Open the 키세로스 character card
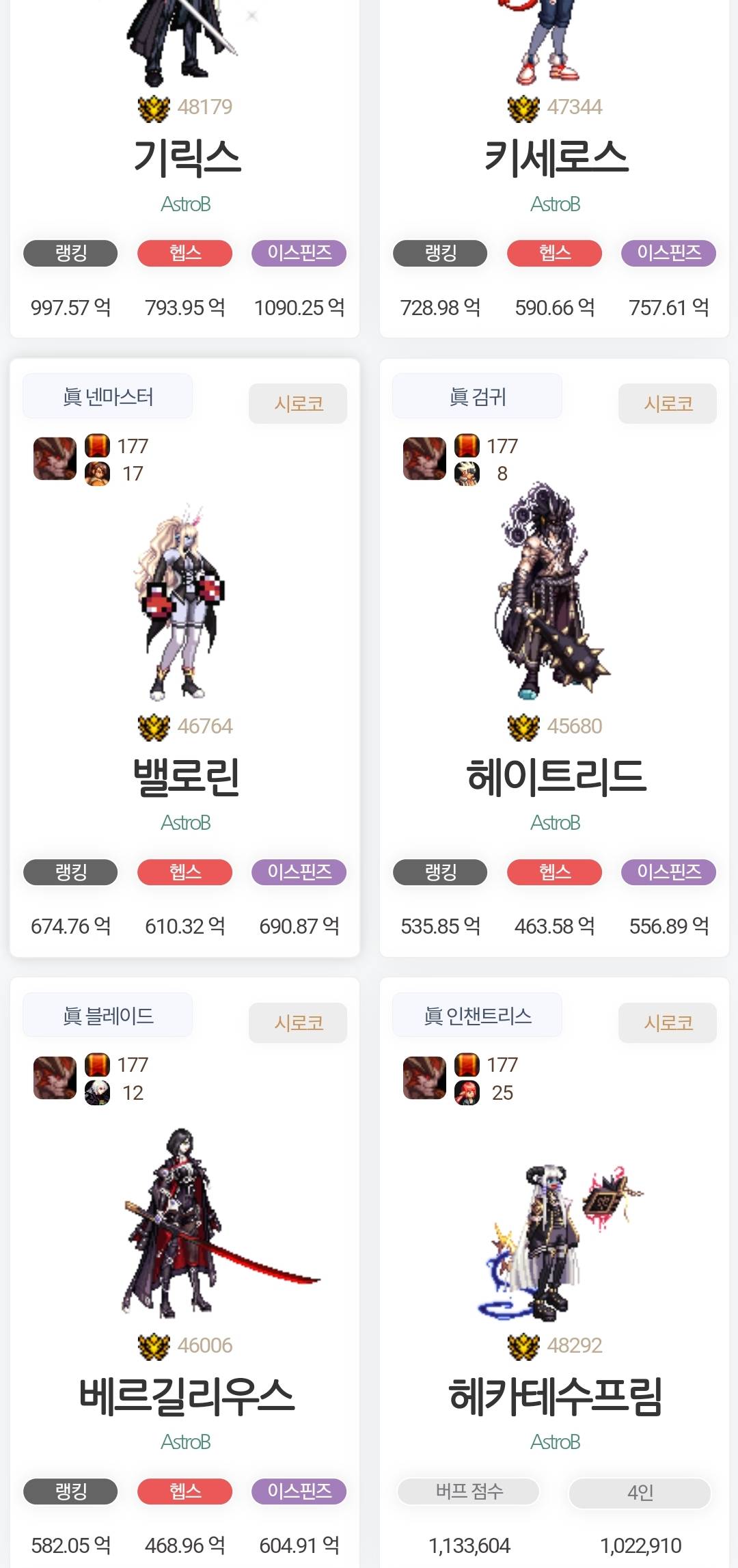 pyautogui.click(x=555, y=157)
